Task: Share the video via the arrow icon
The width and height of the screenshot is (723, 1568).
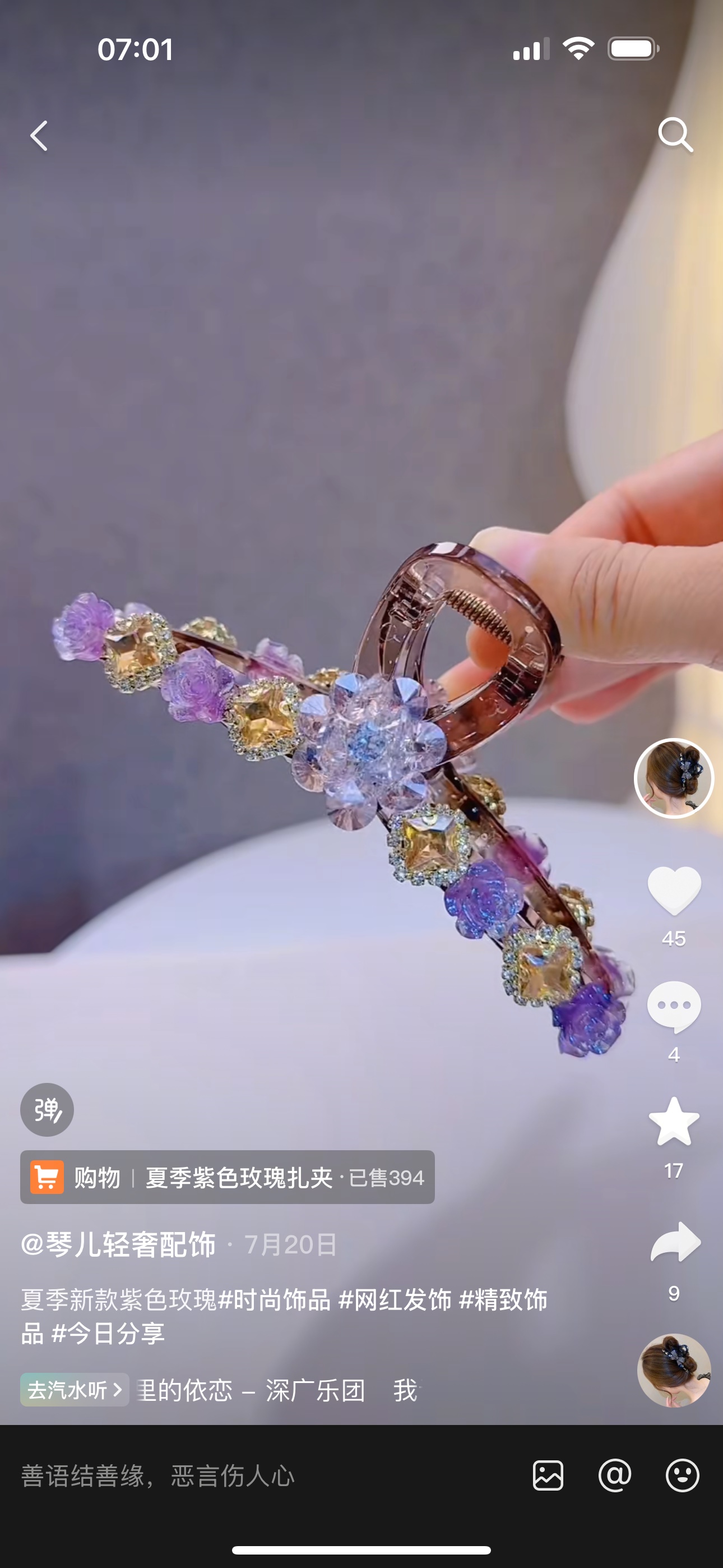Action: coord(675,1242)
